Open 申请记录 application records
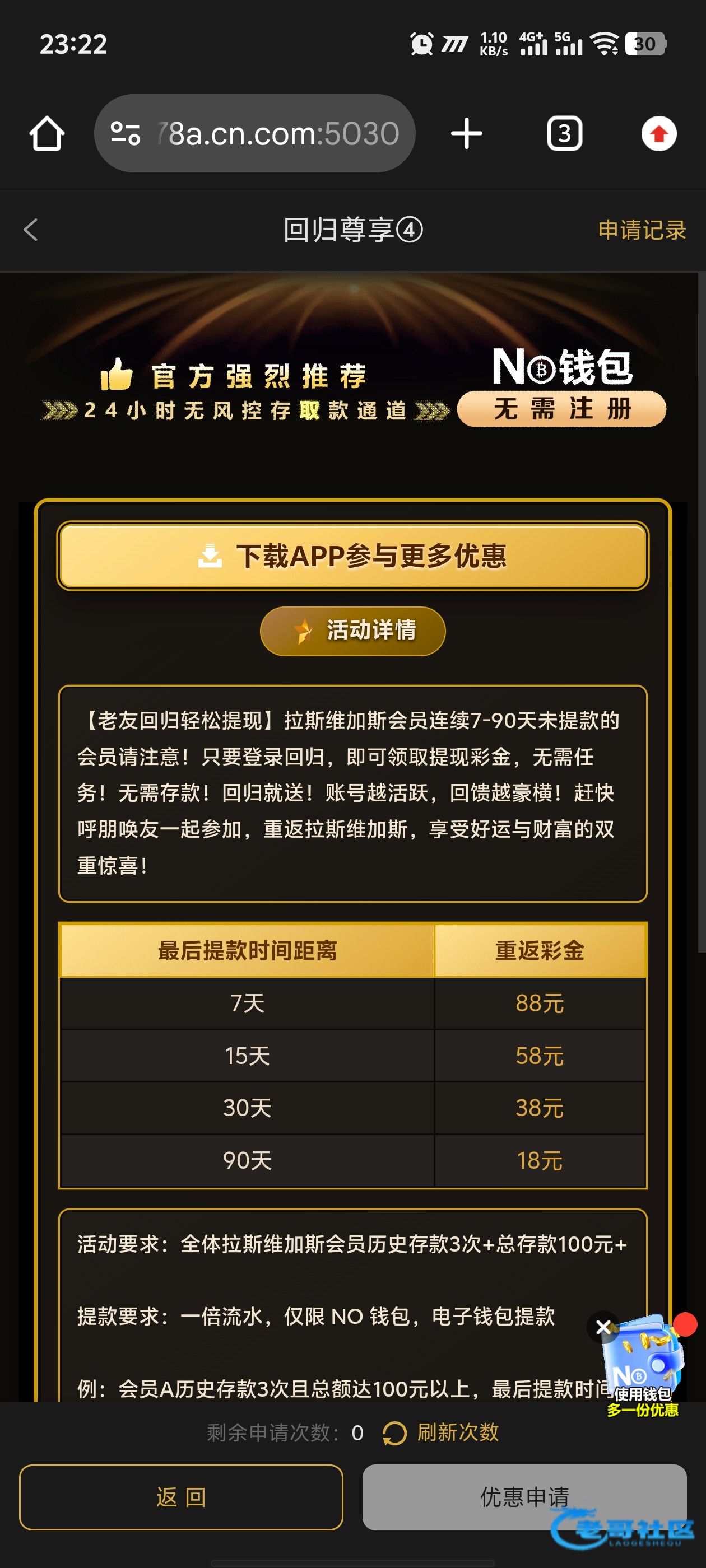Viewport: 706px width, 1568px height. click(x=642, y=230)
